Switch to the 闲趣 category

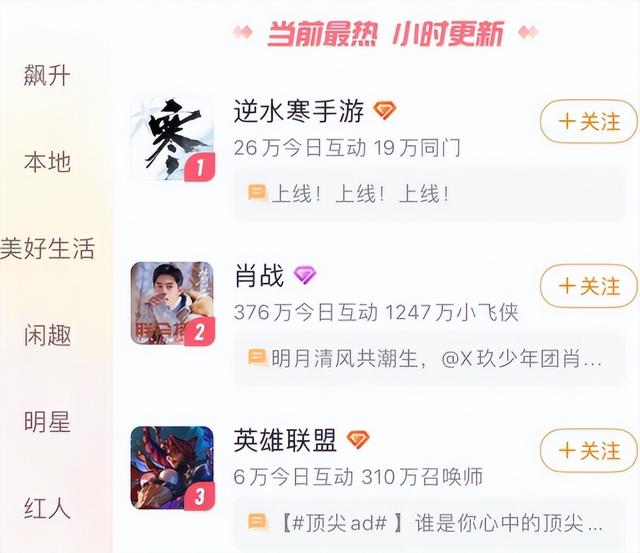click(x=48, y=335)
